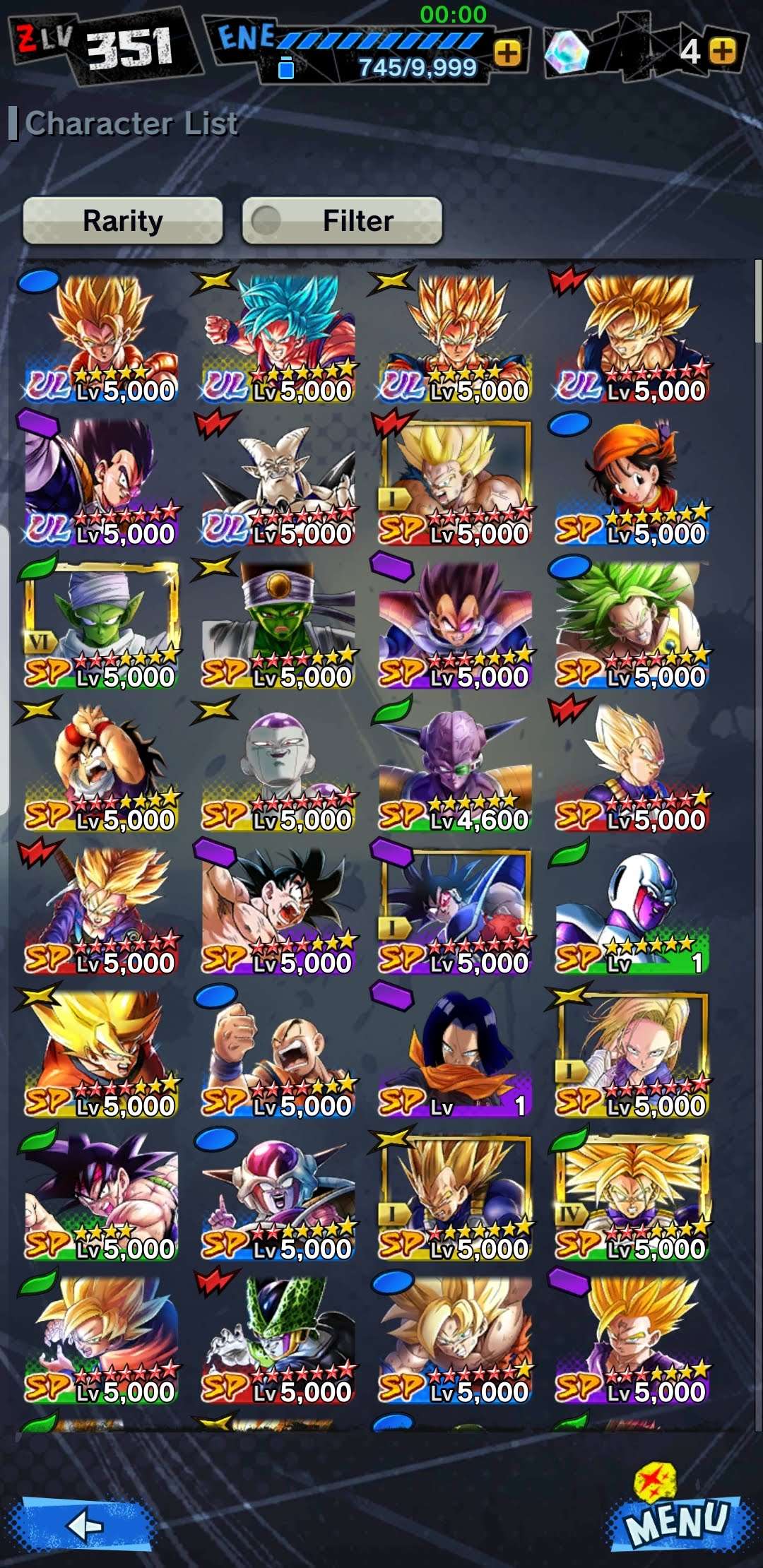
Task: Add more energy with the plus icon
Action: click(x=507, y=53)
